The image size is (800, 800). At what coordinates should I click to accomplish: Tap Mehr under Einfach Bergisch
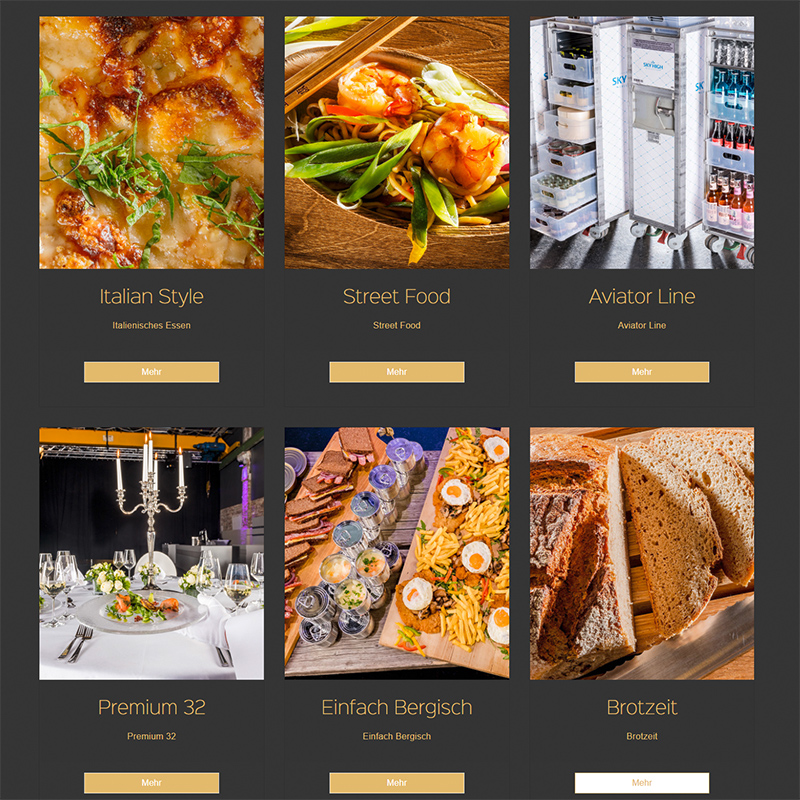[x=396, y=783]
